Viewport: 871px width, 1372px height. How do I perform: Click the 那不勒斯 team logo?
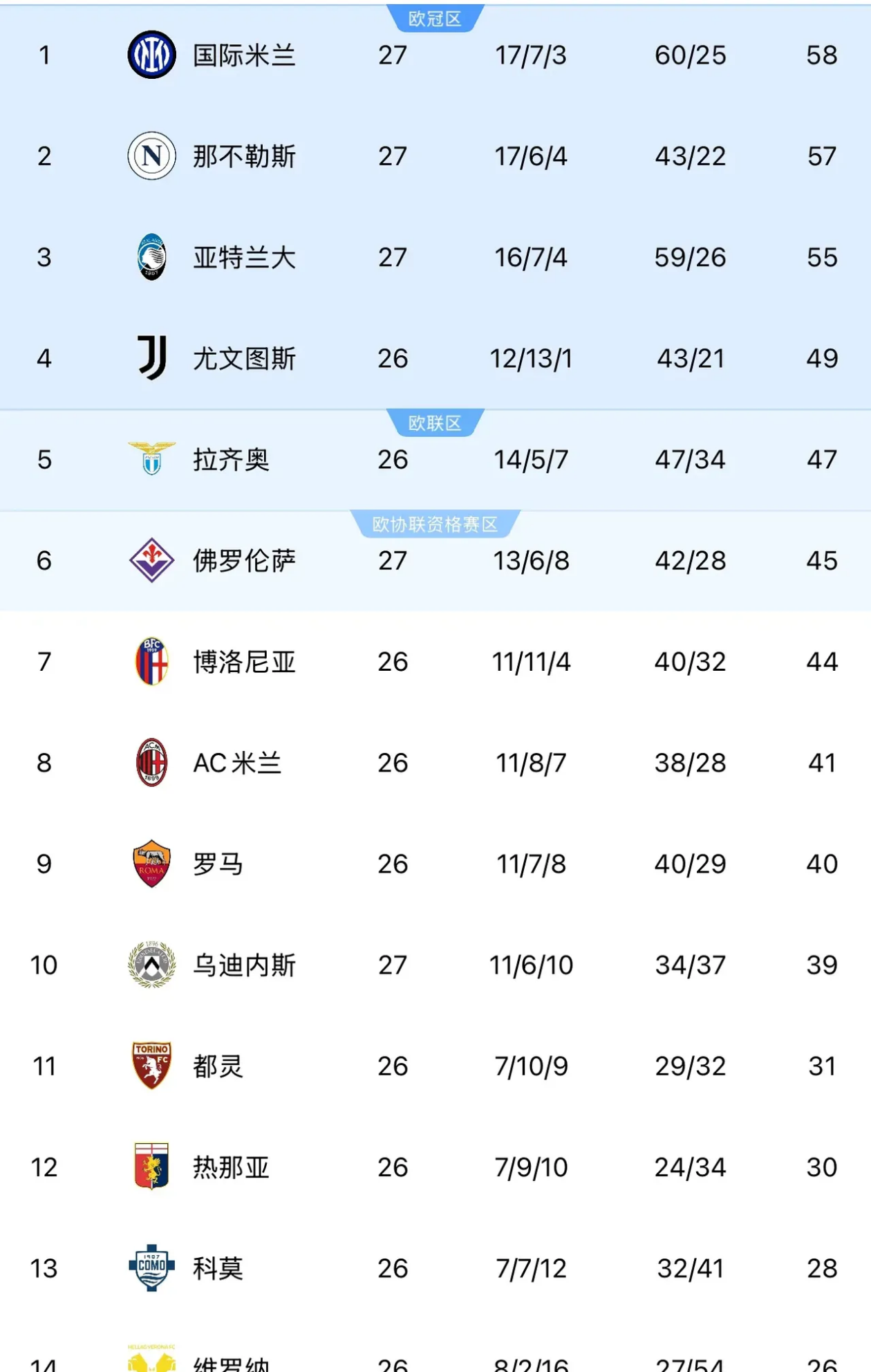point(151,156)
